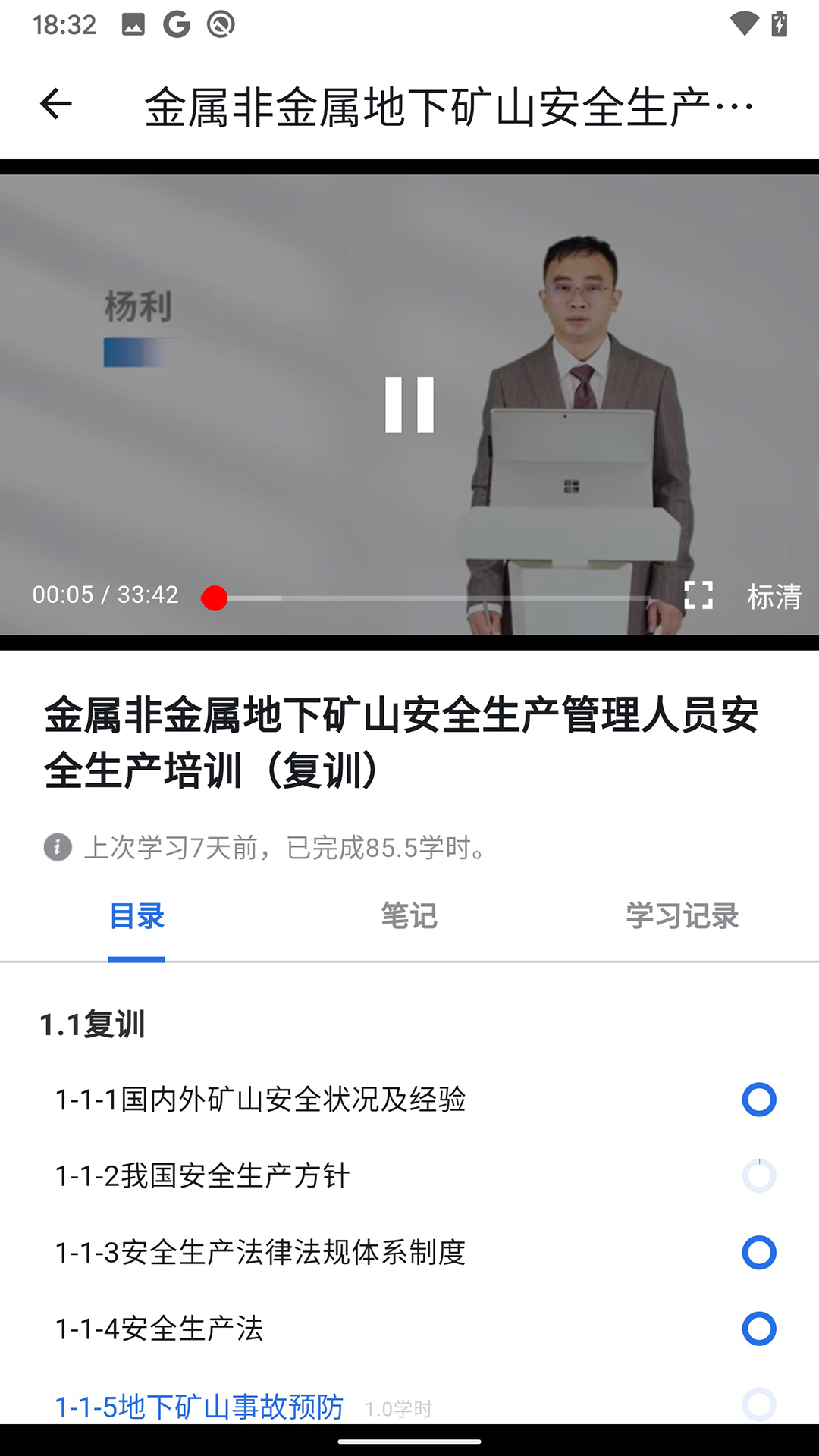Switch to the 笔记 tab

point(409,916)
